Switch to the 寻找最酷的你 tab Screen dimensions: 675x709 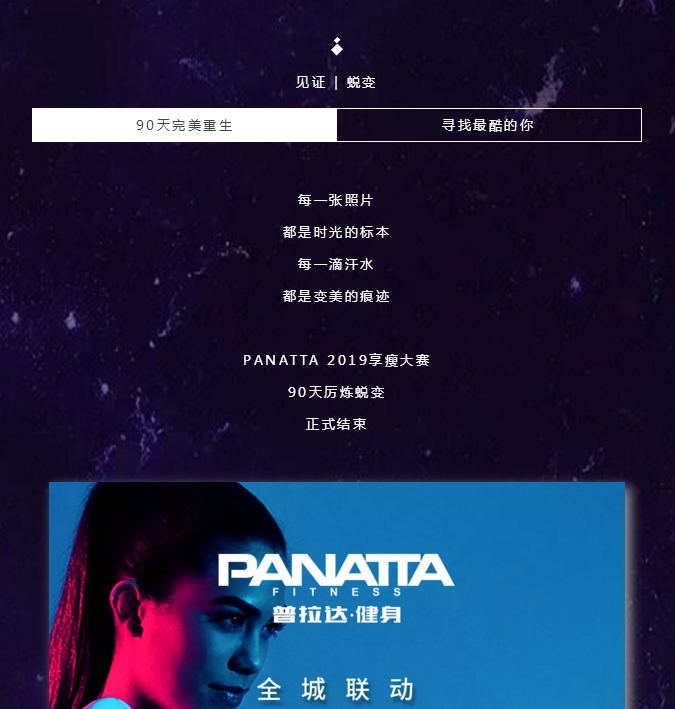(x=488, y=126)
